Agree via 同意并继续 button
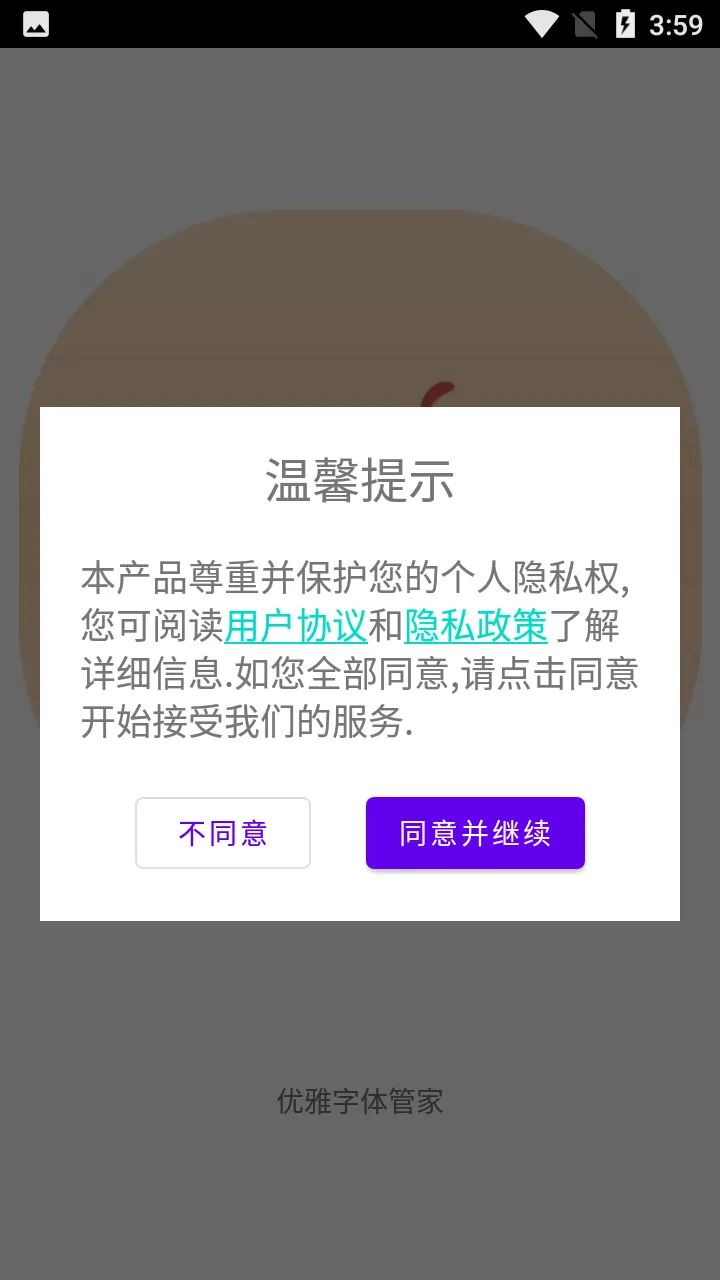Screen dimensions: 720x1280 click(475, 833)
